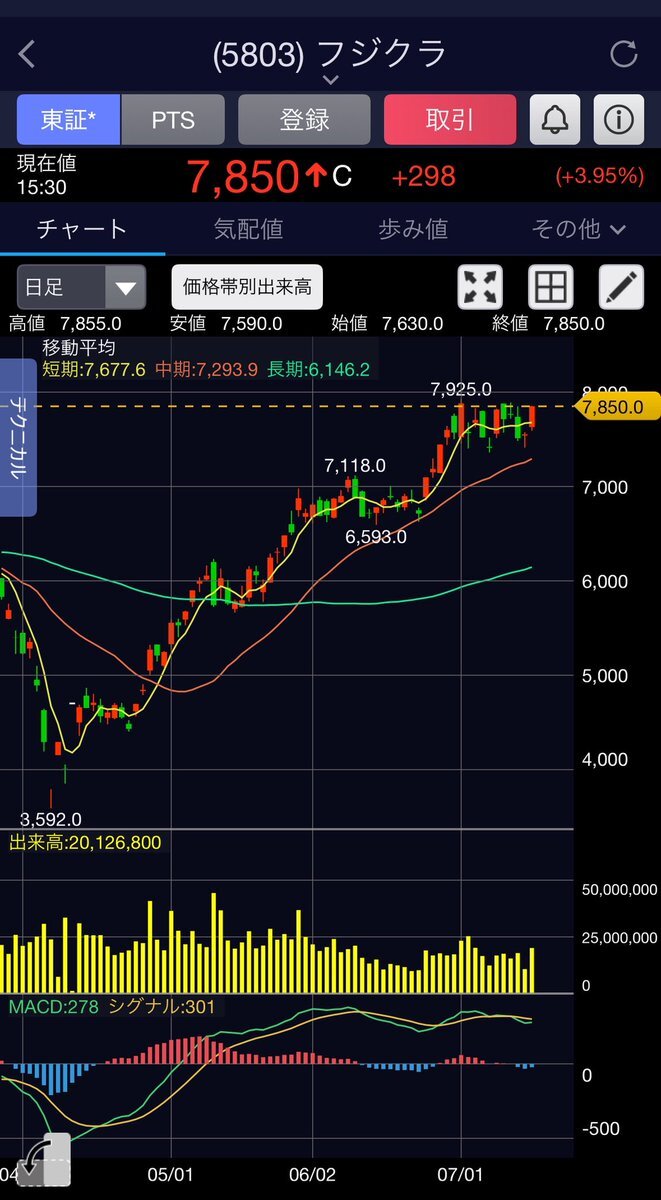Viewport: 661px width, 1200px height.
Task: Switch to the 気配値 tab
Action: pyautogui.click(x=248, y=229)
